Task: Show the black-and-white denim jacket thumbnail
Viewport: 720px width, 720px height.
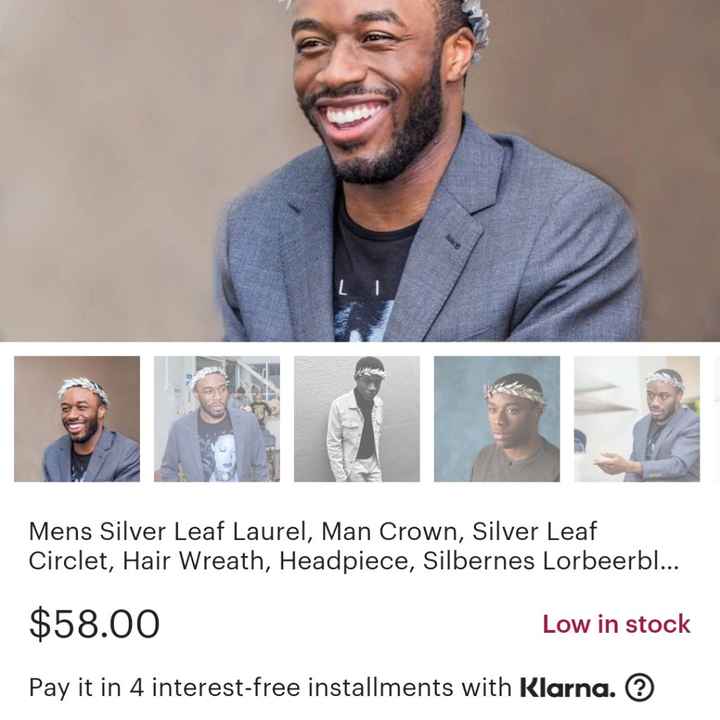Action: (357, 419)
